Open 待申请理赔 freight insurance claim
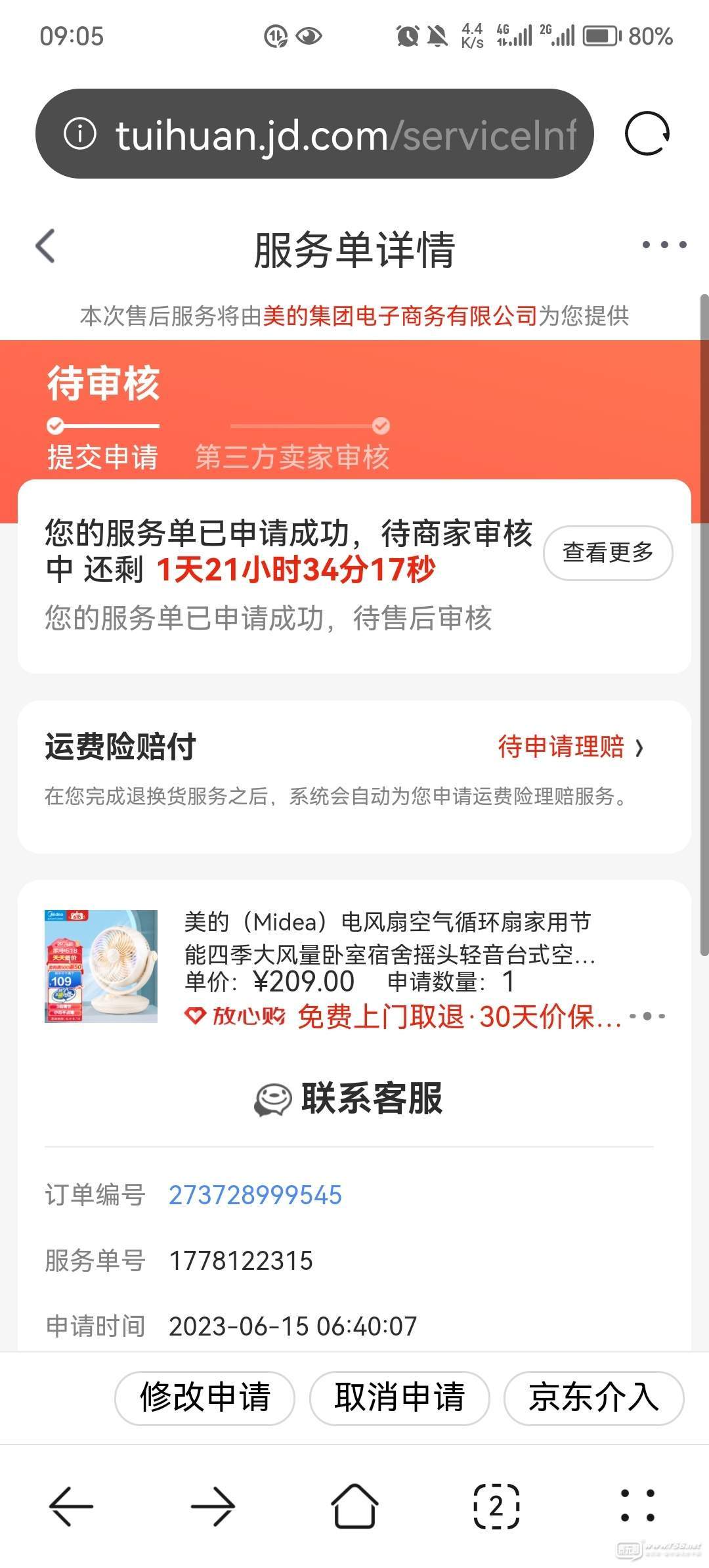Image resolution: width=709 pixels, height=1568 pixels. coord(571,747)
